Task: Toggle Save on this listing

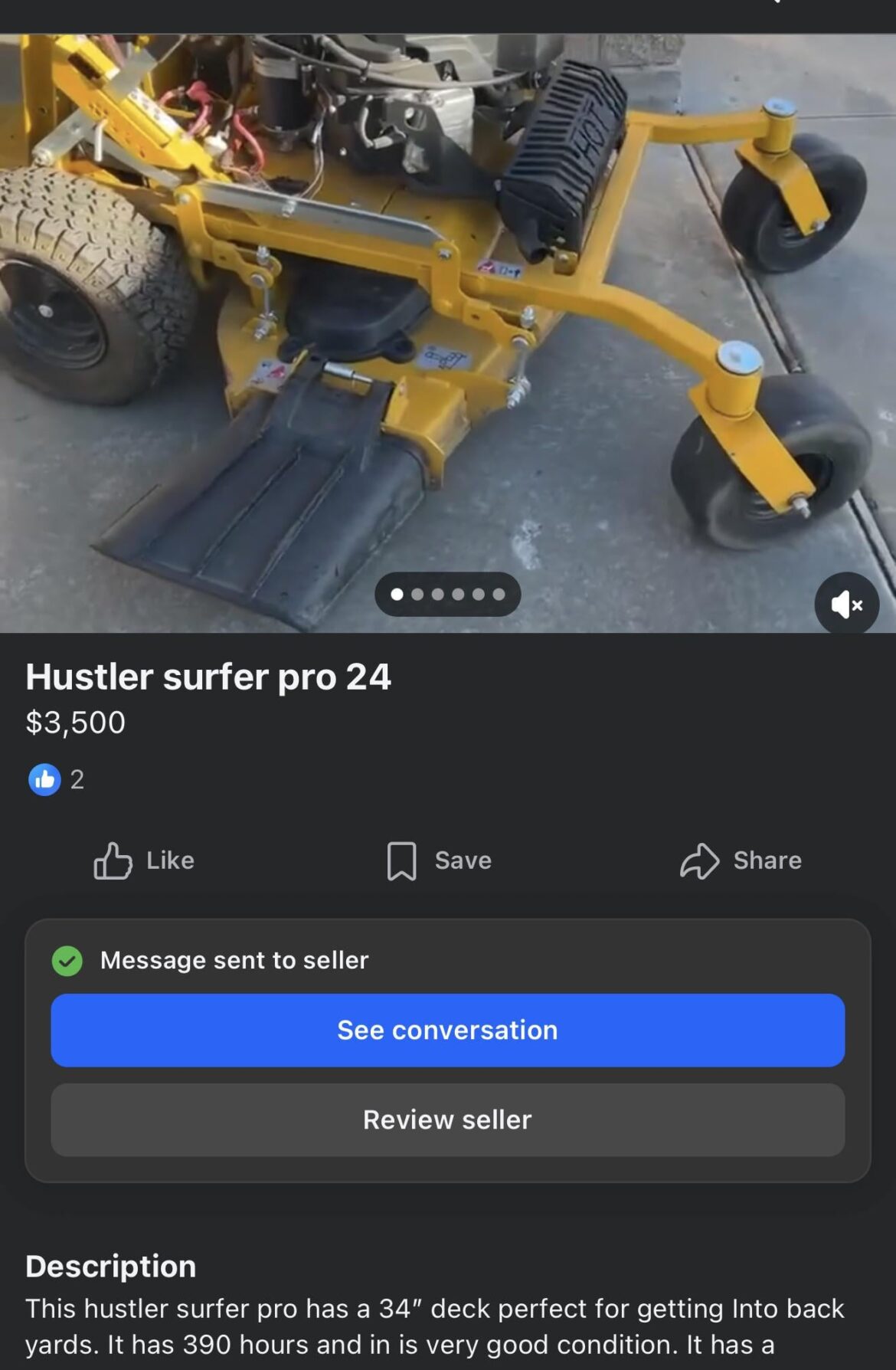Action: (438, 860)
